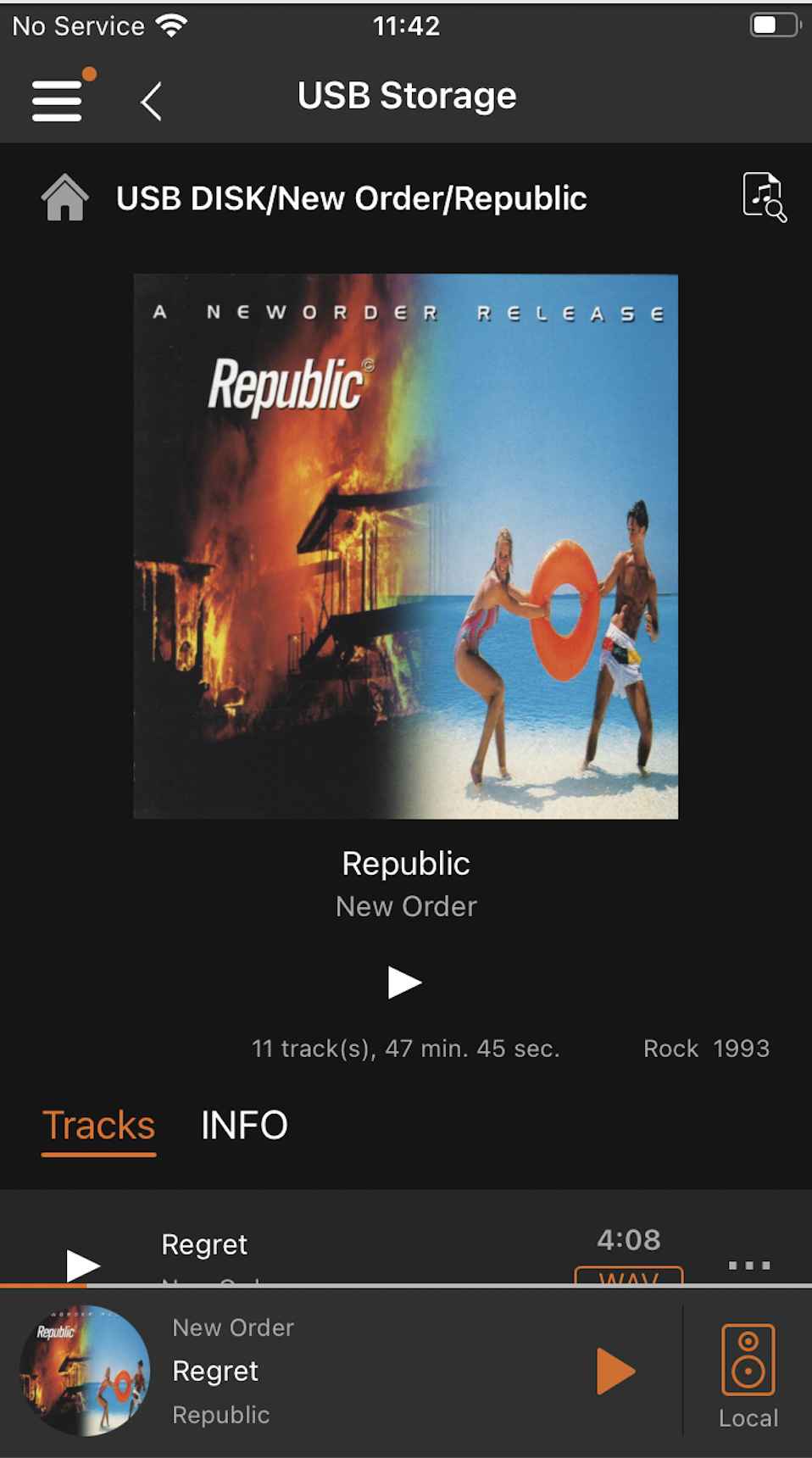This screenshot has width=812, height=1458.
Task: Play the Regret track in list
Action: tap(83, 1265)
